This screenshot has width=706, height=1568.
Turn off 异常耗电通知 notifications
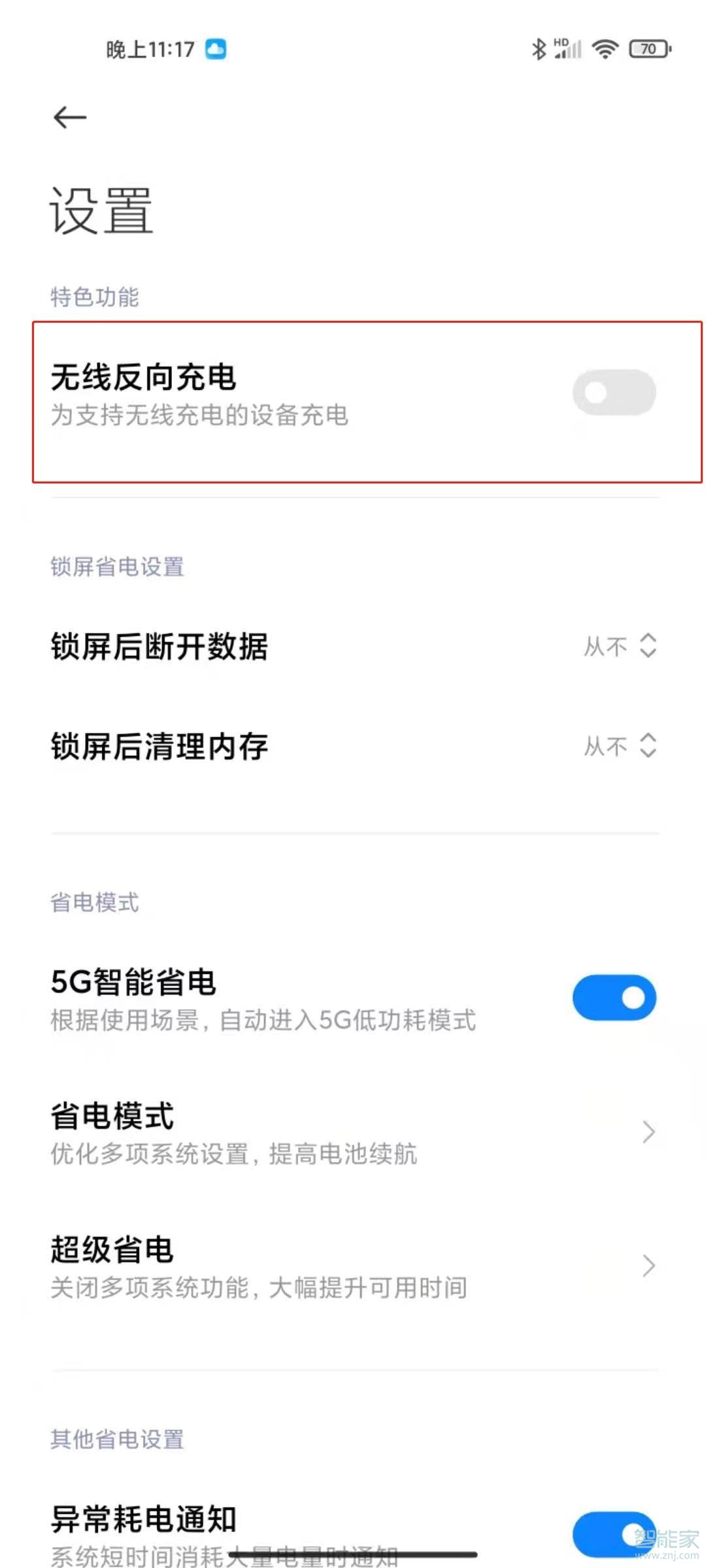click(x=613, y=1533)
